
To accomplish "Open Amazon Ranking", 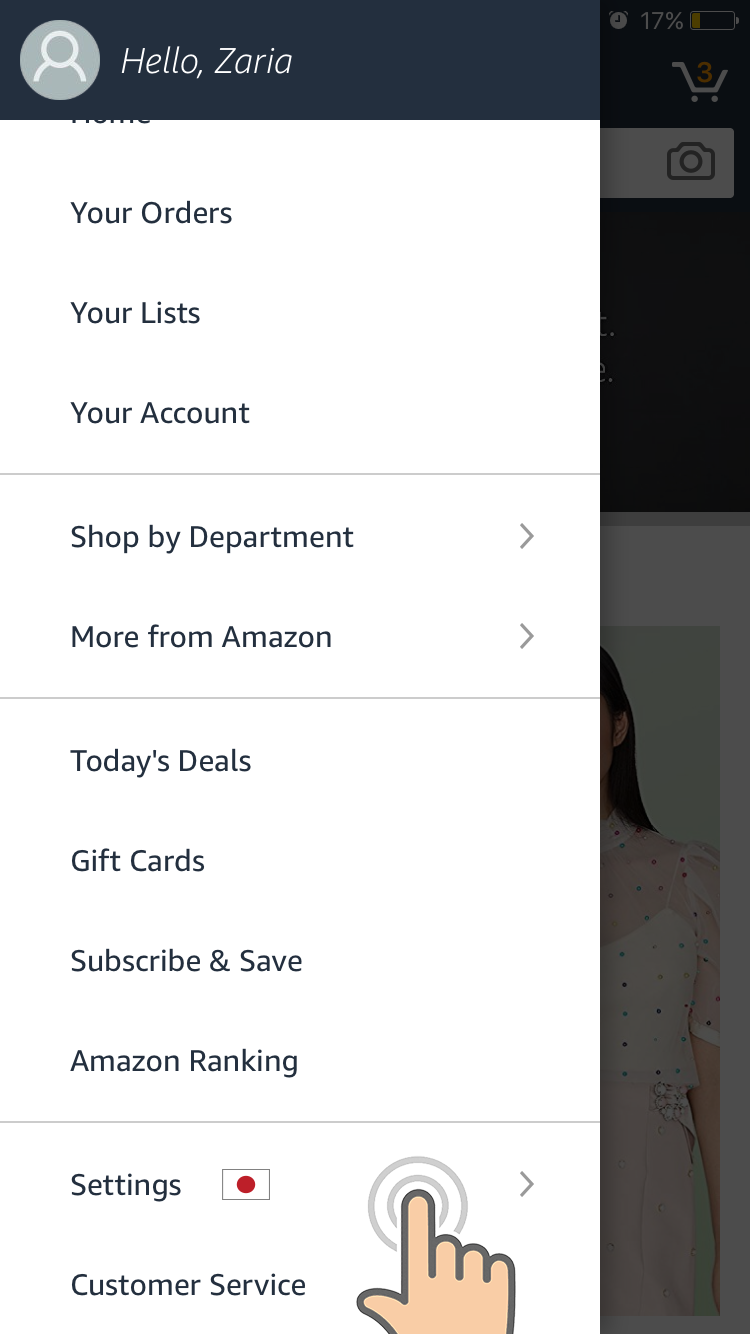I will click(300, 1061).
